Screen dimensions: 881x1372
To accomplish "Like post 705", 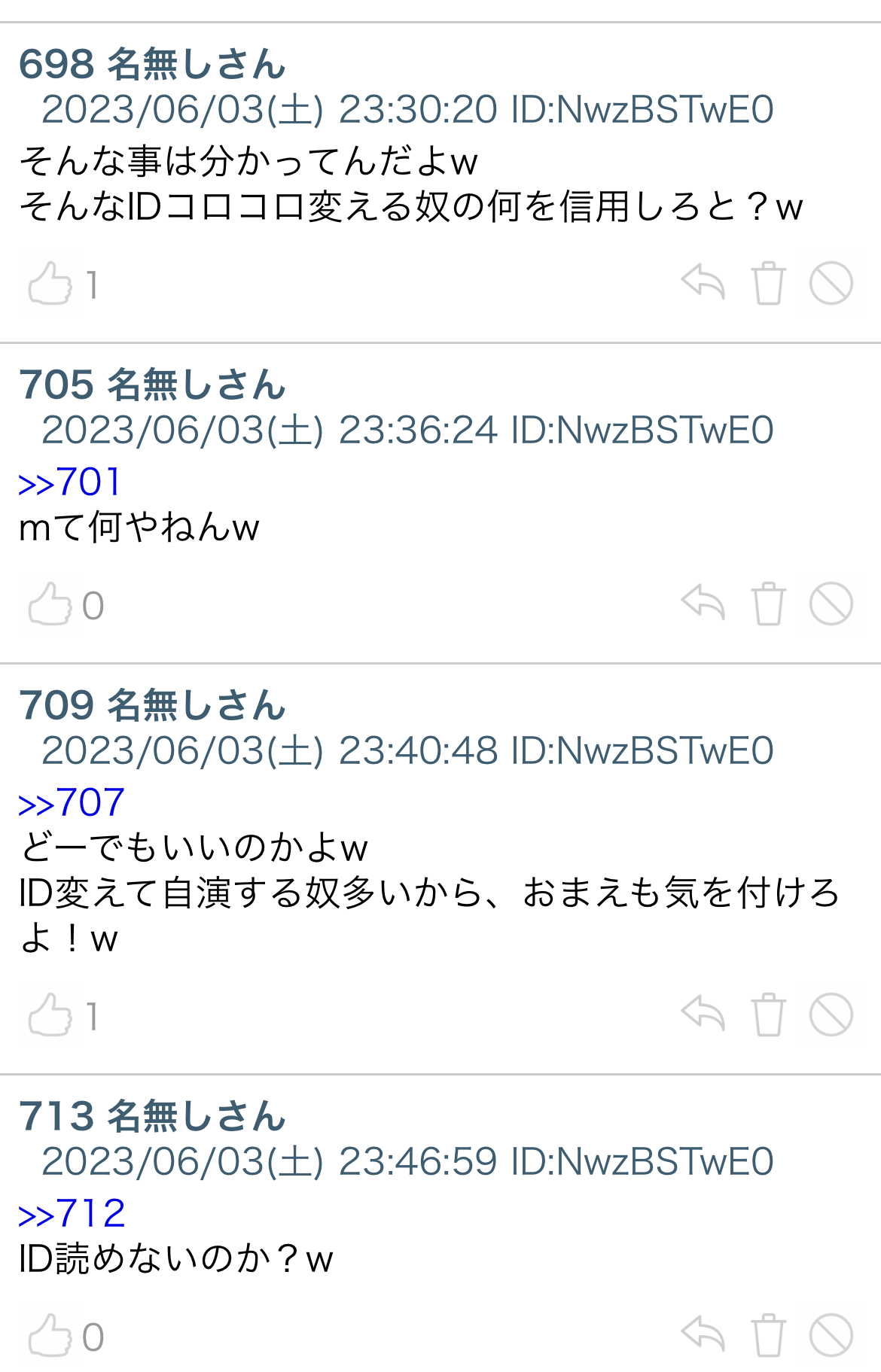I will pyautogui.click(x=50, y=604).
